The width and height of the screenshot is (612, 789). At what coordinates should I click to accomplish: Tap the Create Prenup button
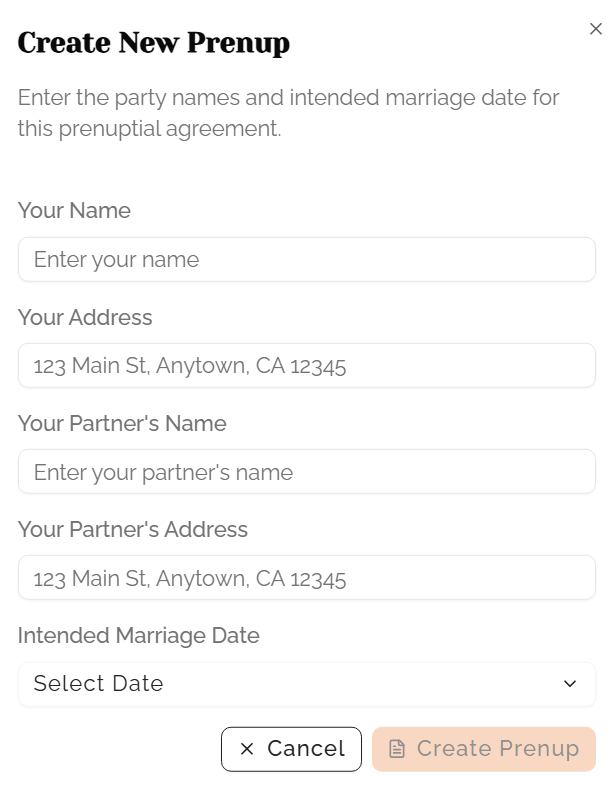tap(483, 749)
